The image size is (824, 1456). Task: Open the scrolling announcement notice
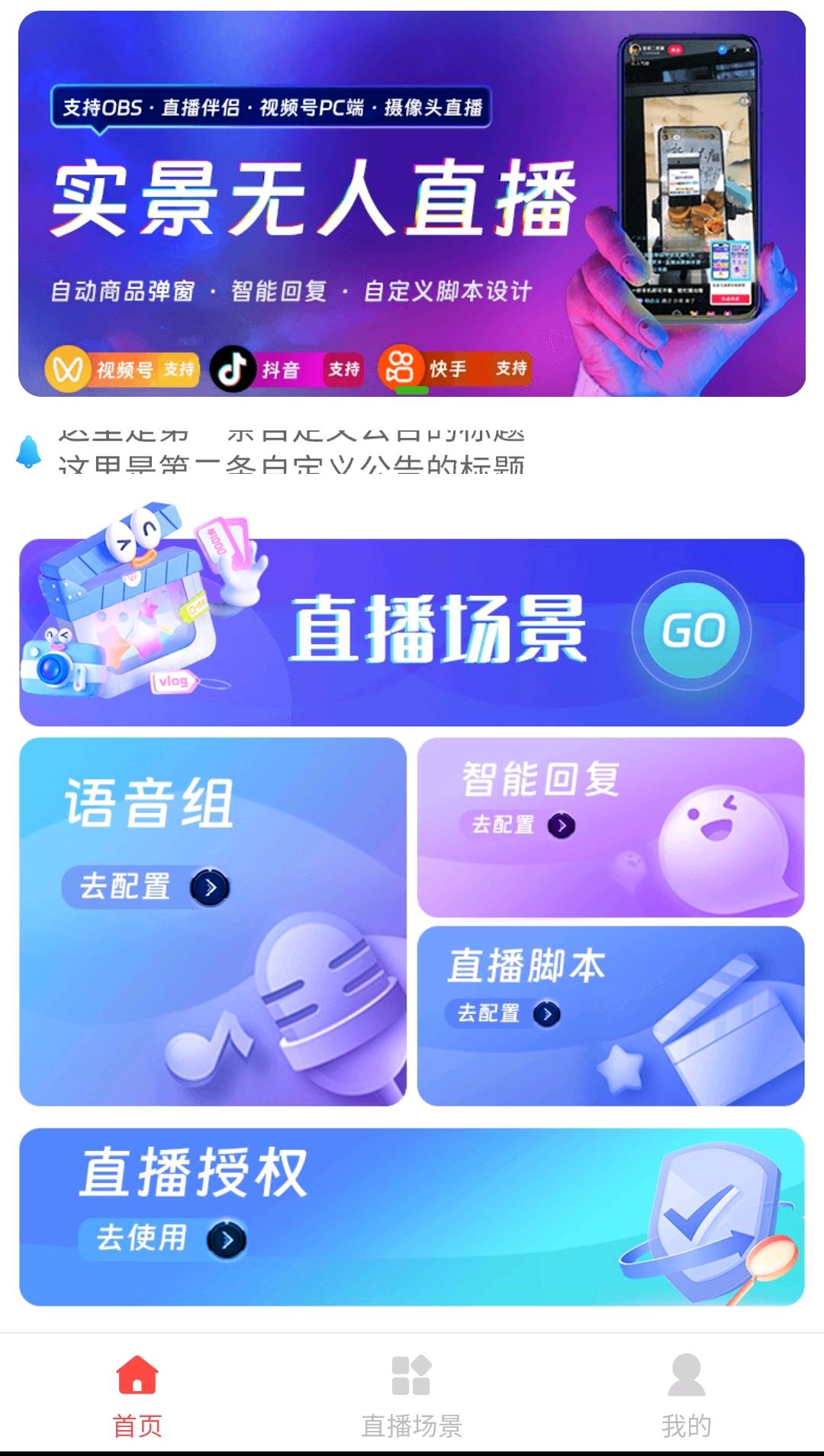291,451
